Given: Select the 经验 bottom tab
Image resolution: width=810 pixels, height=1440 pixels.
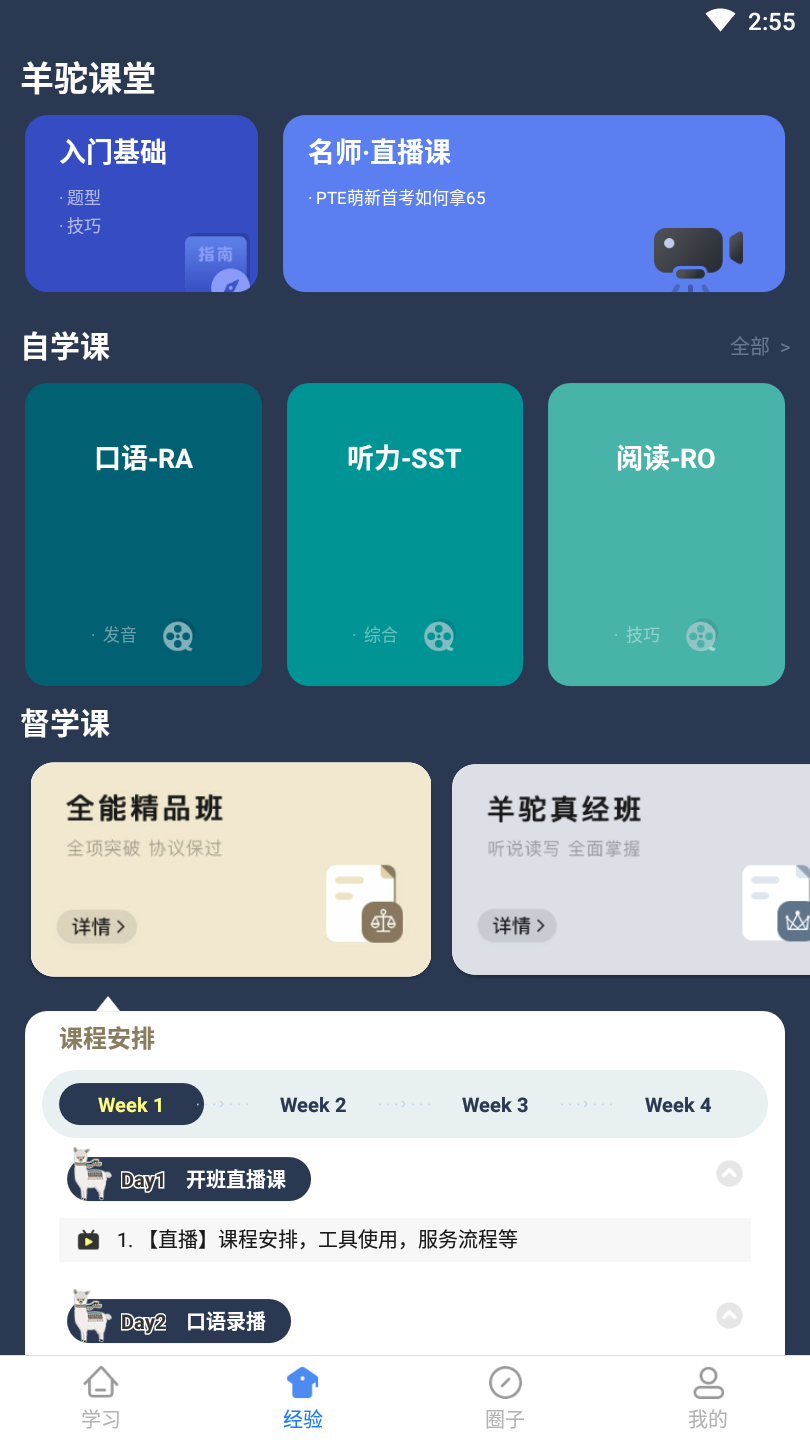Looking at the screenshot, I should tap(303, 1398).
